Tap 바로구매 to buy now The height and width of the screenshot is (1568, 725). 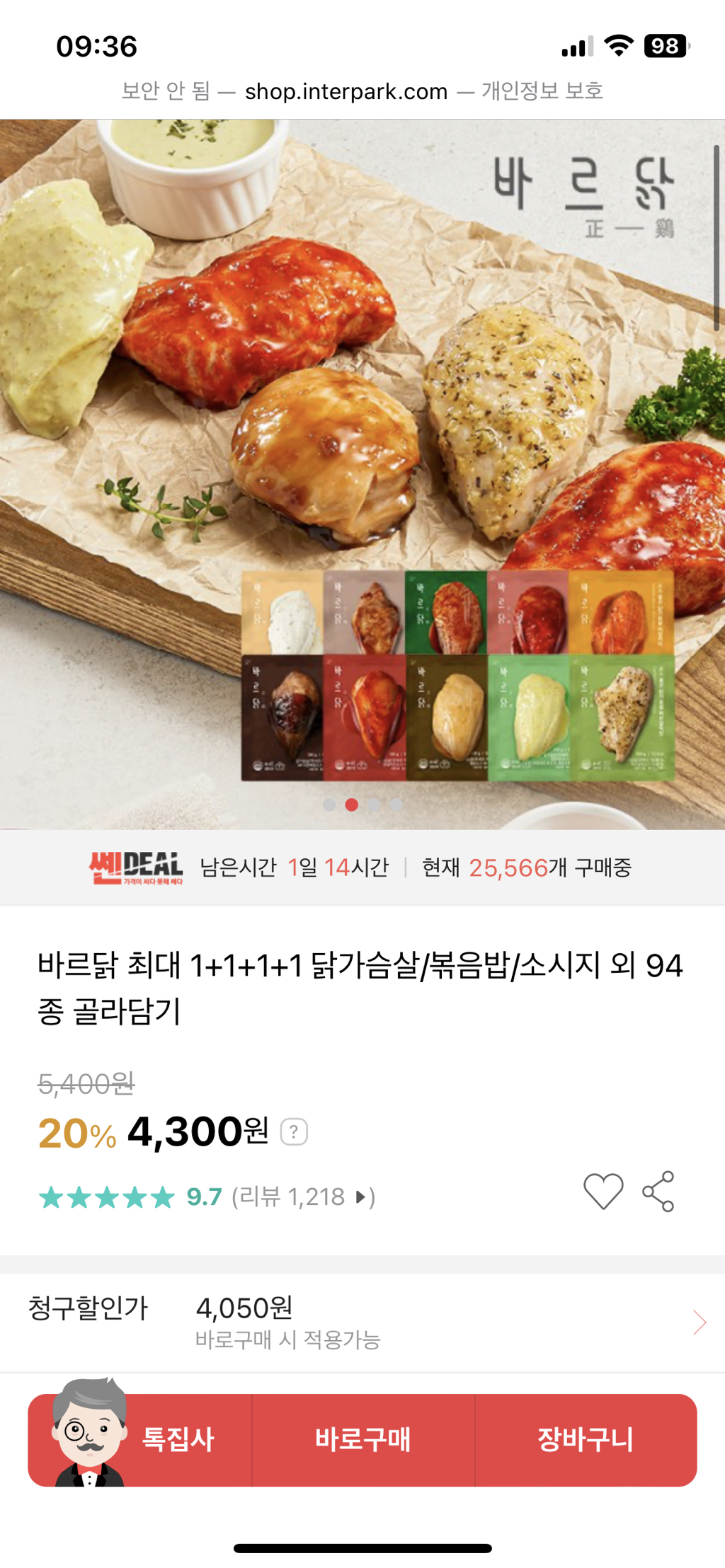tap(363, 1440)
